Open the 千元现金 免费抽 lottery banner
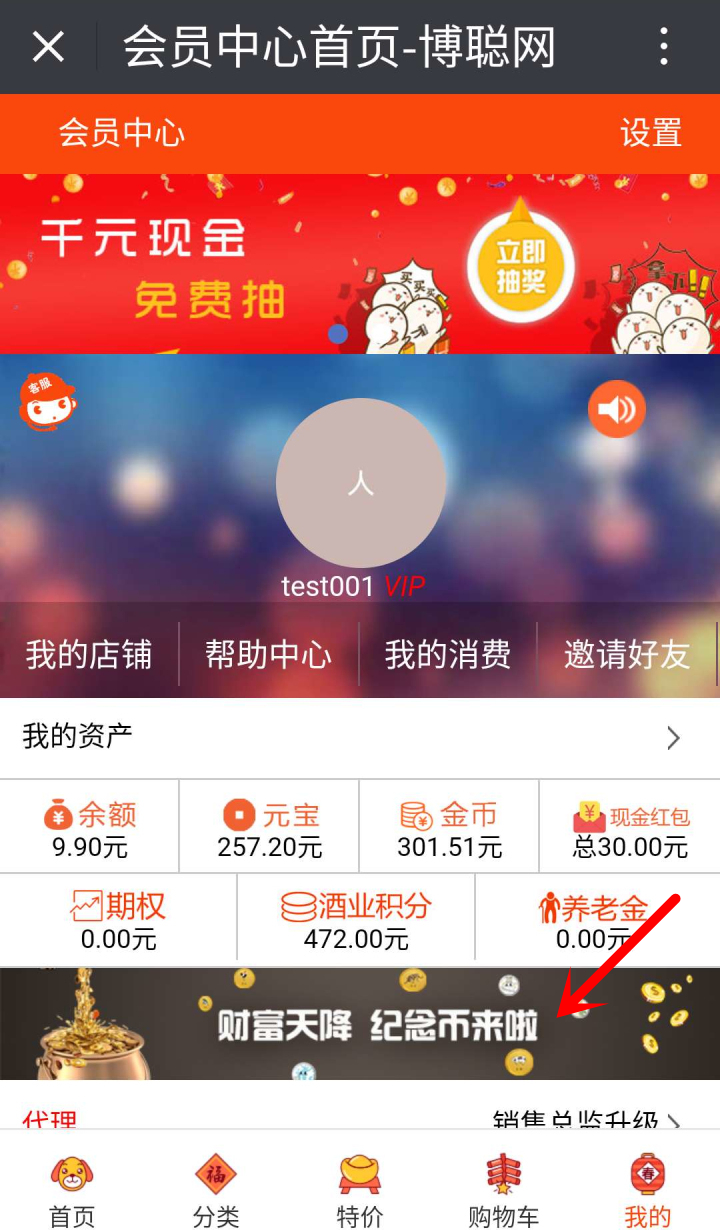Viewport: 720px width, 1230px height. (360, 263)
